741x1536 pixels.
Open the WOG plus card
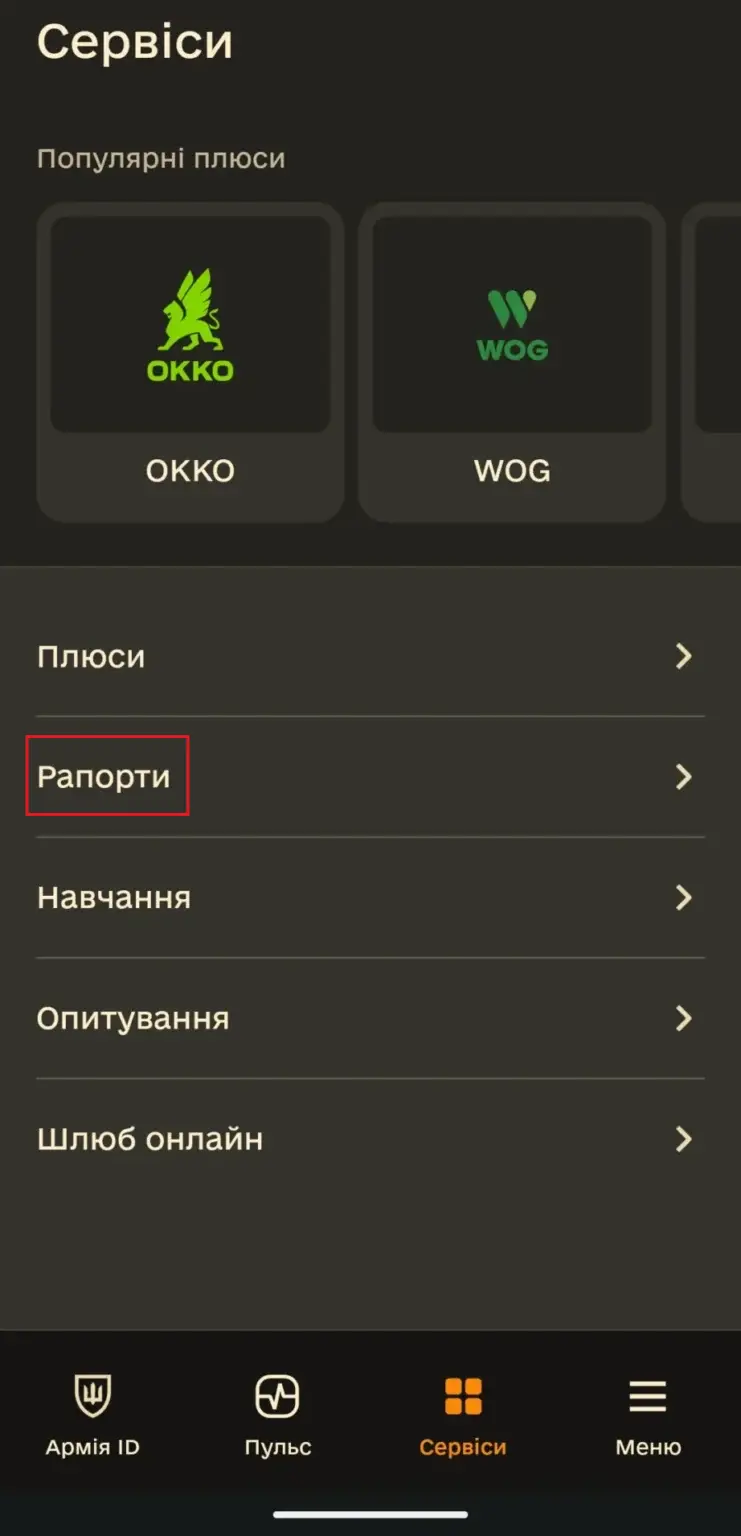512,362
